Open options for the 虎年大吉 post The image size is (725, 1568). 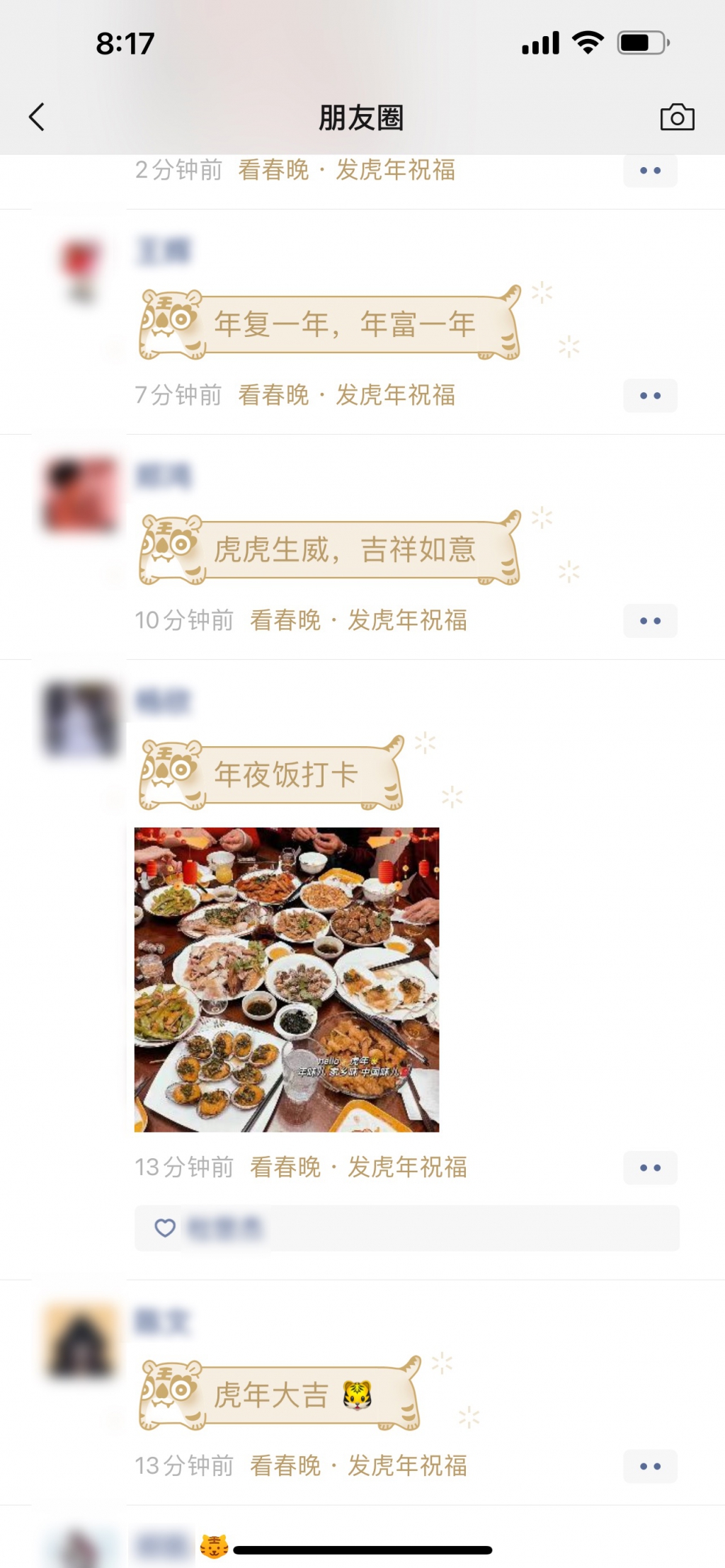(x=650, y=1467)
